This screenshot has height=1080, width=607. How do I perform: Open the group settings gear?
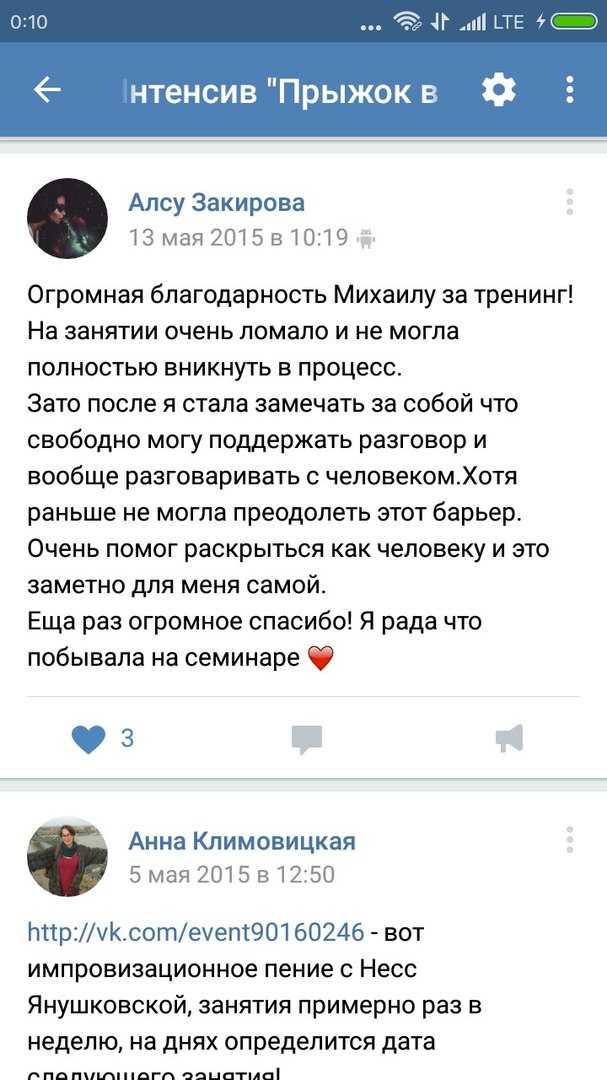pos(499,90)
